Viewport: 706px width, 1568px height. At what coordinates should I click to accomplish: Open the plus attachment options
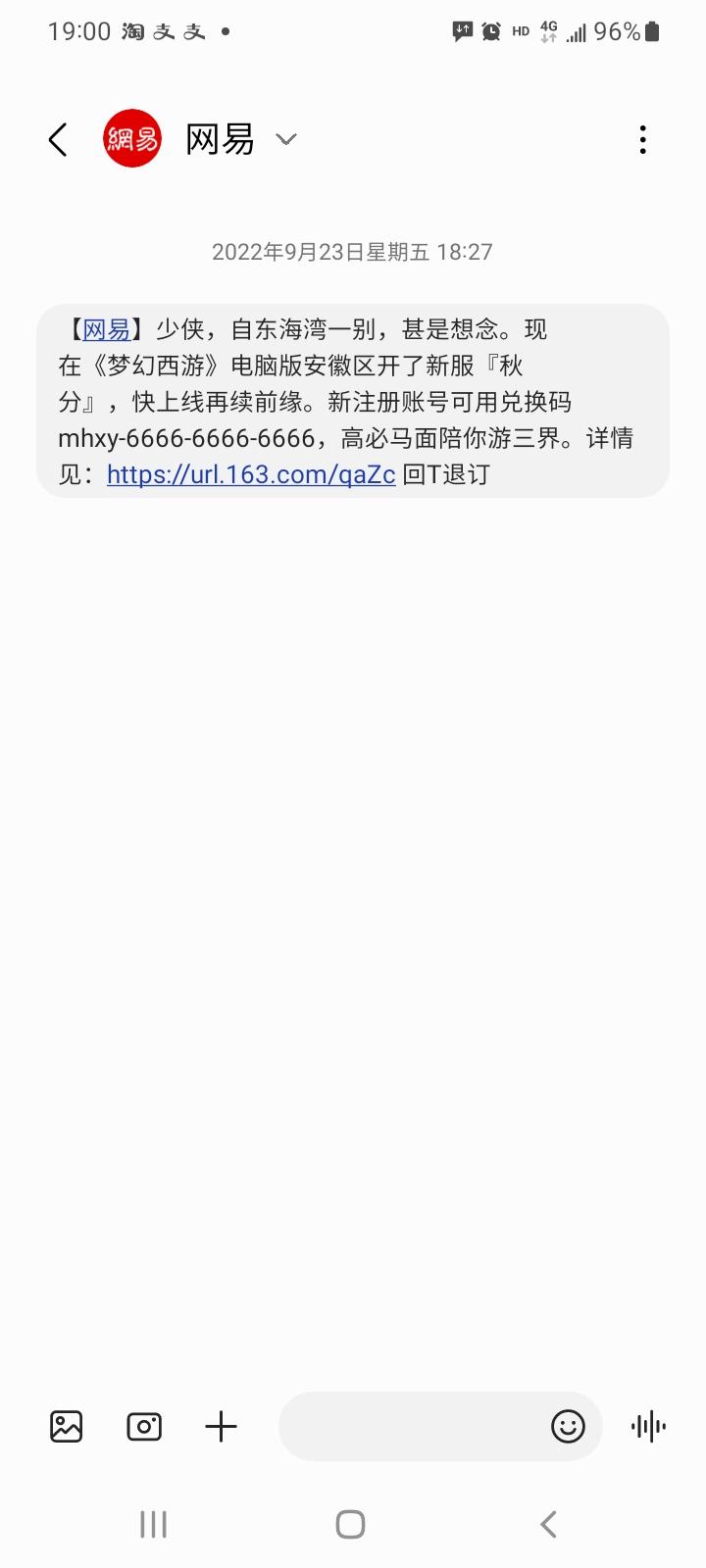click(x=222, y=1426)
